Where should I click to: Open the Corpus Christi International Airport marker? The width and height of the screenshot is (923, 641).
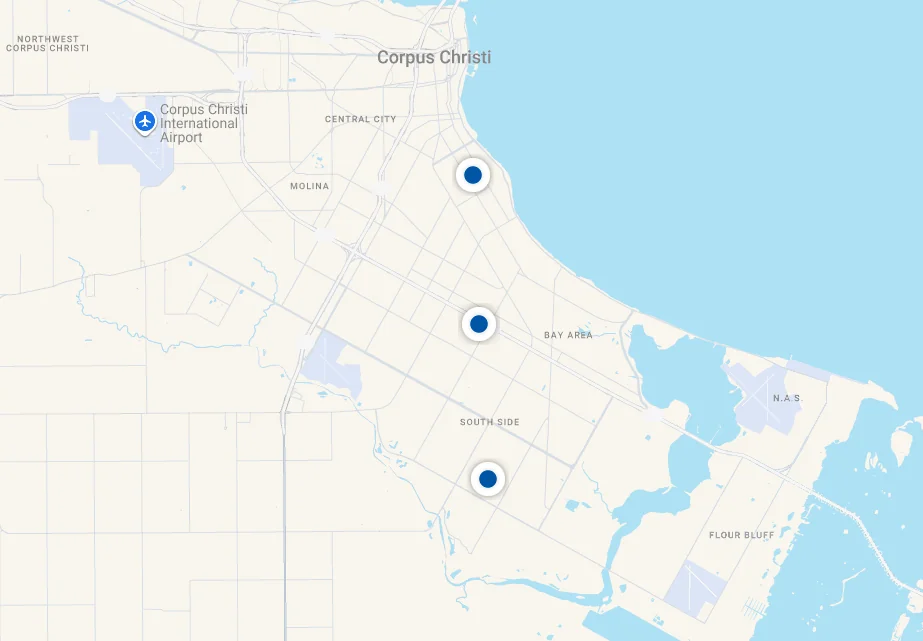point(146,122)
